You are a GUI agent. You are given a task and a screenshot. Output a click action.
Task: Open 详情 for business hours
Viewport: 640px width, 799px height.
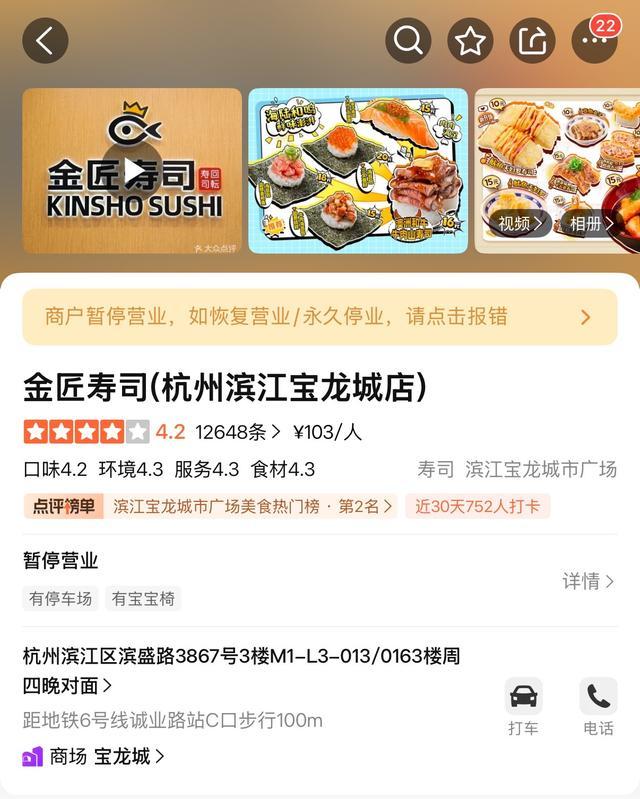click(588, 581)
